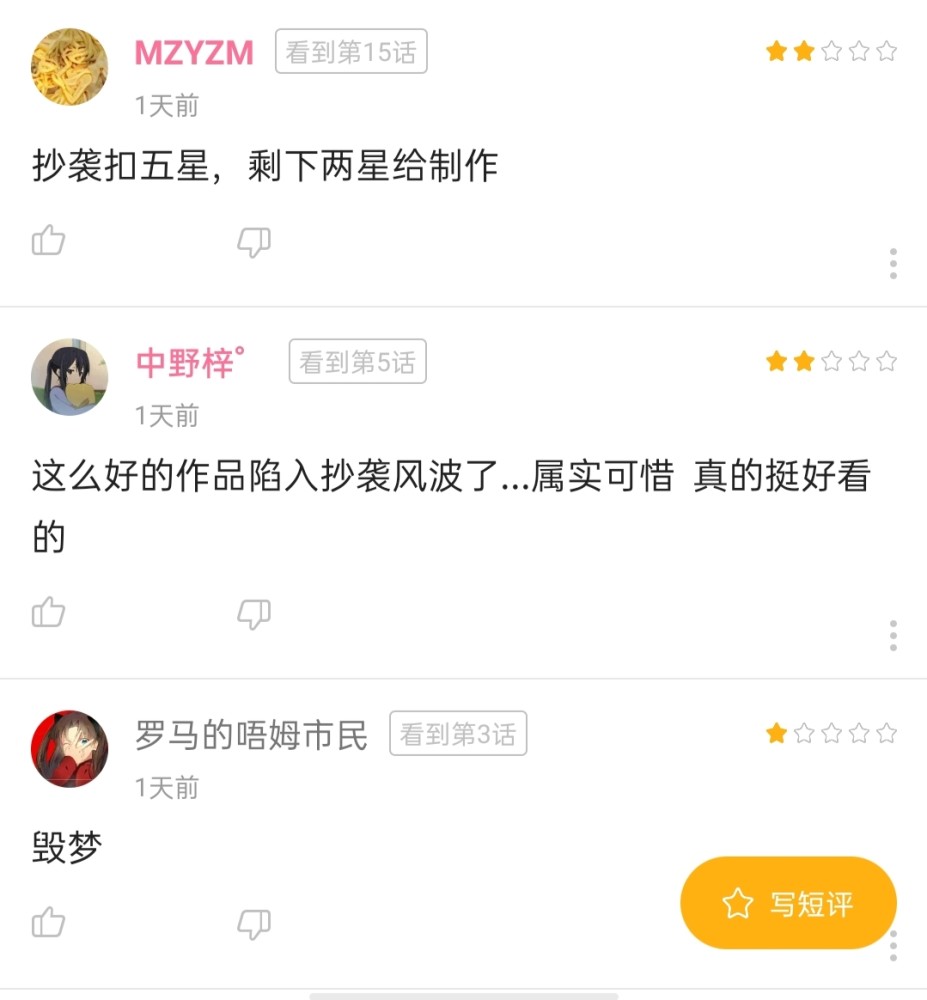Open more options for MZYZM's review
Screen dimensions: 927x1000
coord(893,263)
